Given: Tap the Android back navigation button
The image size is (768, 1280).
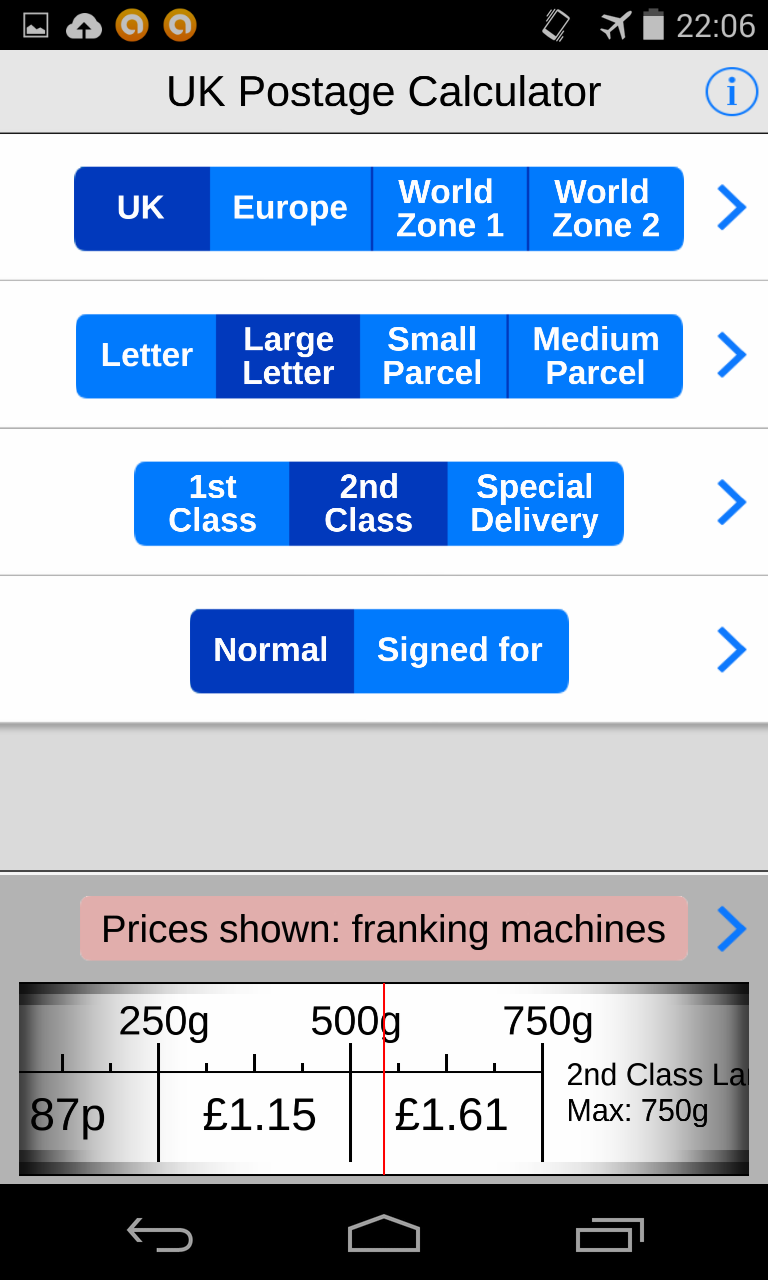Looking at the screenshot, I should 159,1235.
